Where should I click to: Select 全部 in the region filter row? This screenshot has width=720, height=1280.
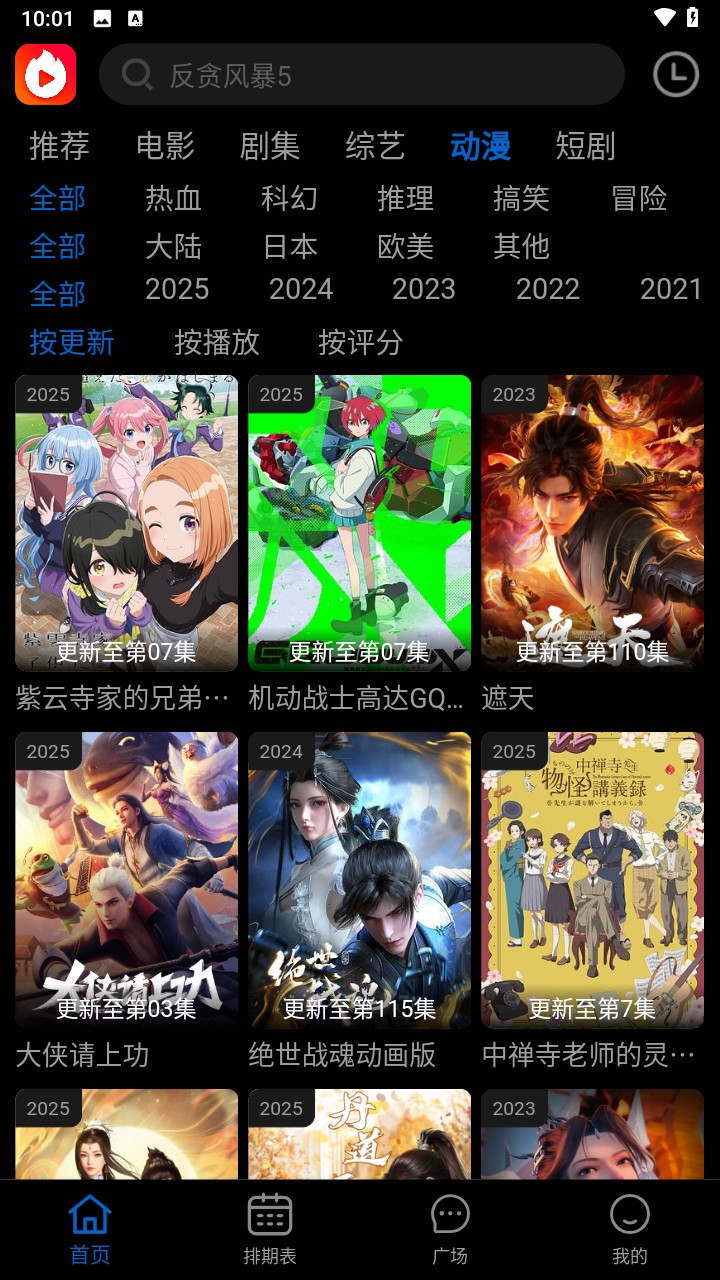pyautogui.click(x=57, y=246)
